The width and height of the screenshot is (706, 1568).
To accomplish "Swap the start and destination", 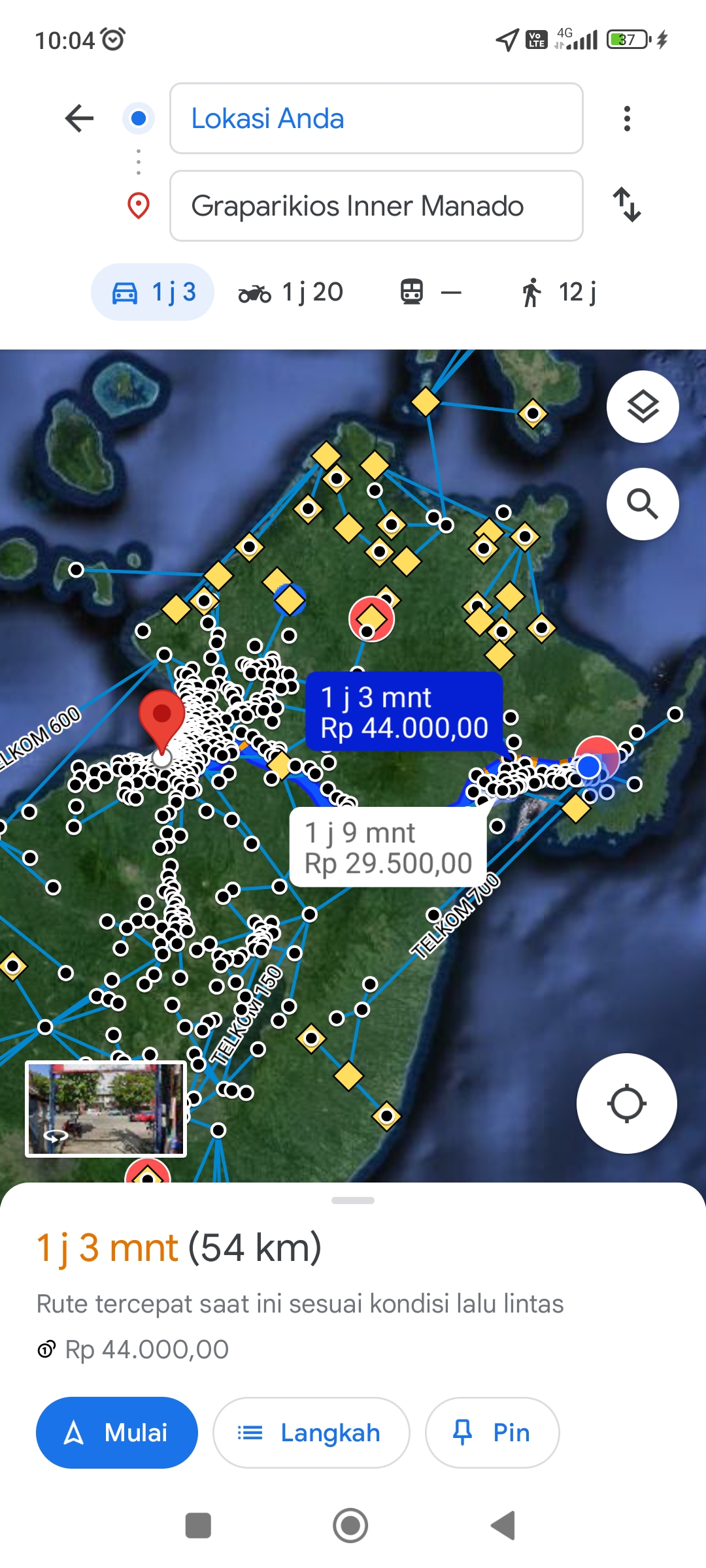I will (x=627, y=204).
